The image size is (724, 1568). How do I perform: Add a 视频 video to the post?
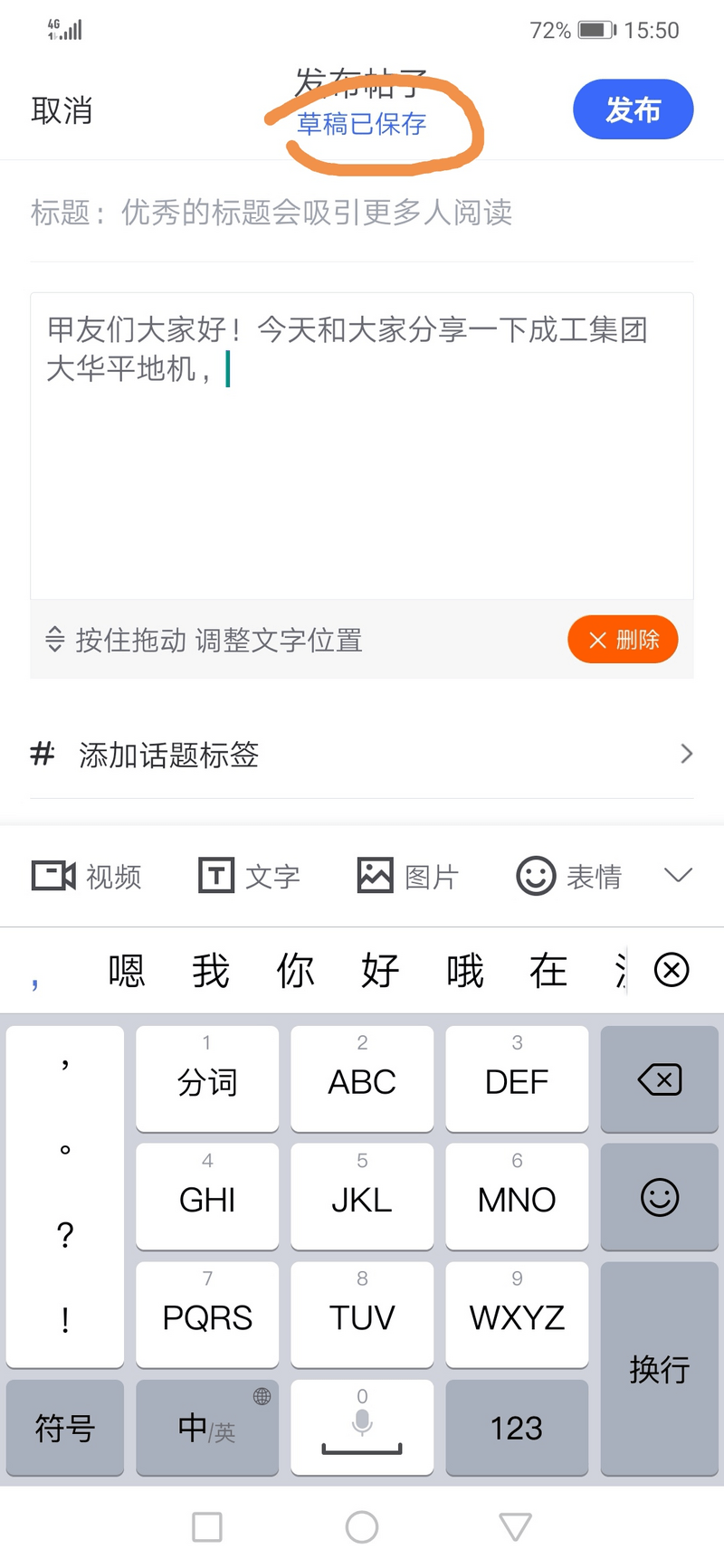[87, 876]
